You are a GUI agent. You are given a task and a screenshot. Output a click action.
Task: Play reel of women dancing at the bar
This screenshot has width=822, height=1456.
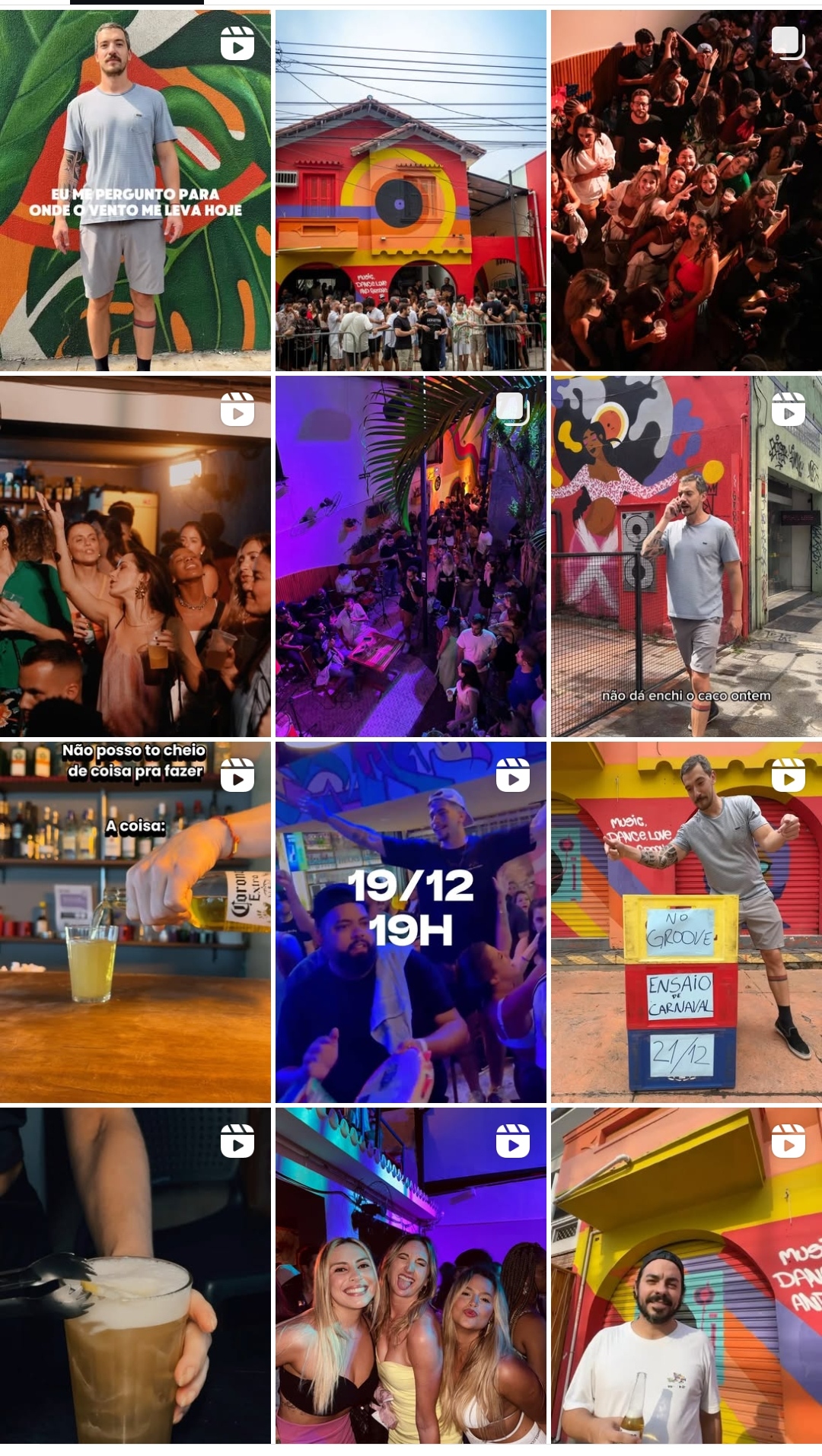point(135,556)
